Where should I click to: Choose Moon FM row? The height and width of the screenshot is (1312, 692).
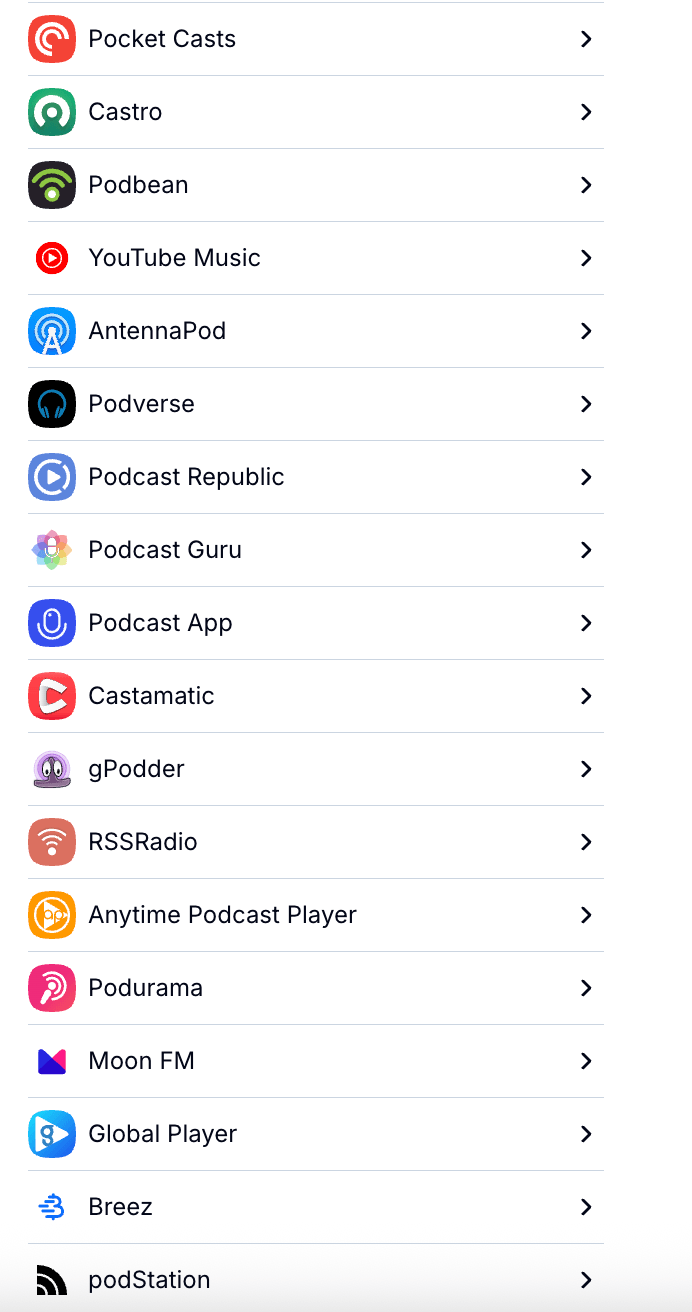316,1061
